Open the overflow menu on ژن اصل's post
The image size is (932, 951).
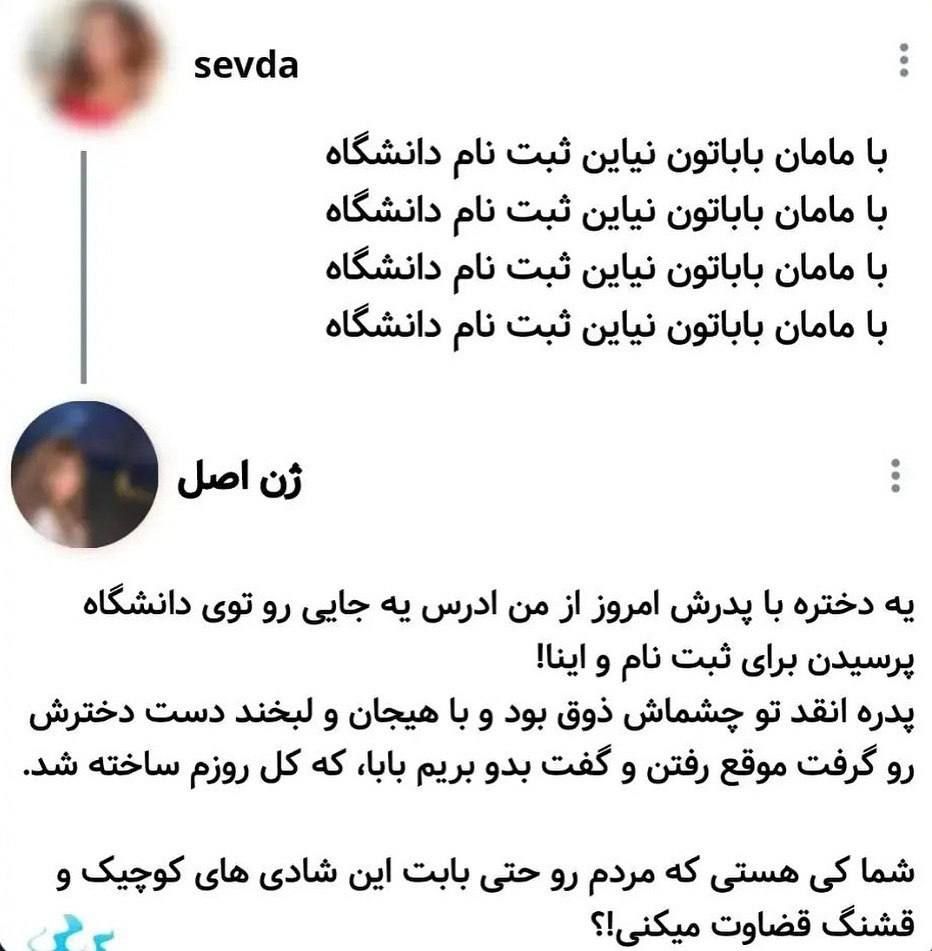[896, 476]
